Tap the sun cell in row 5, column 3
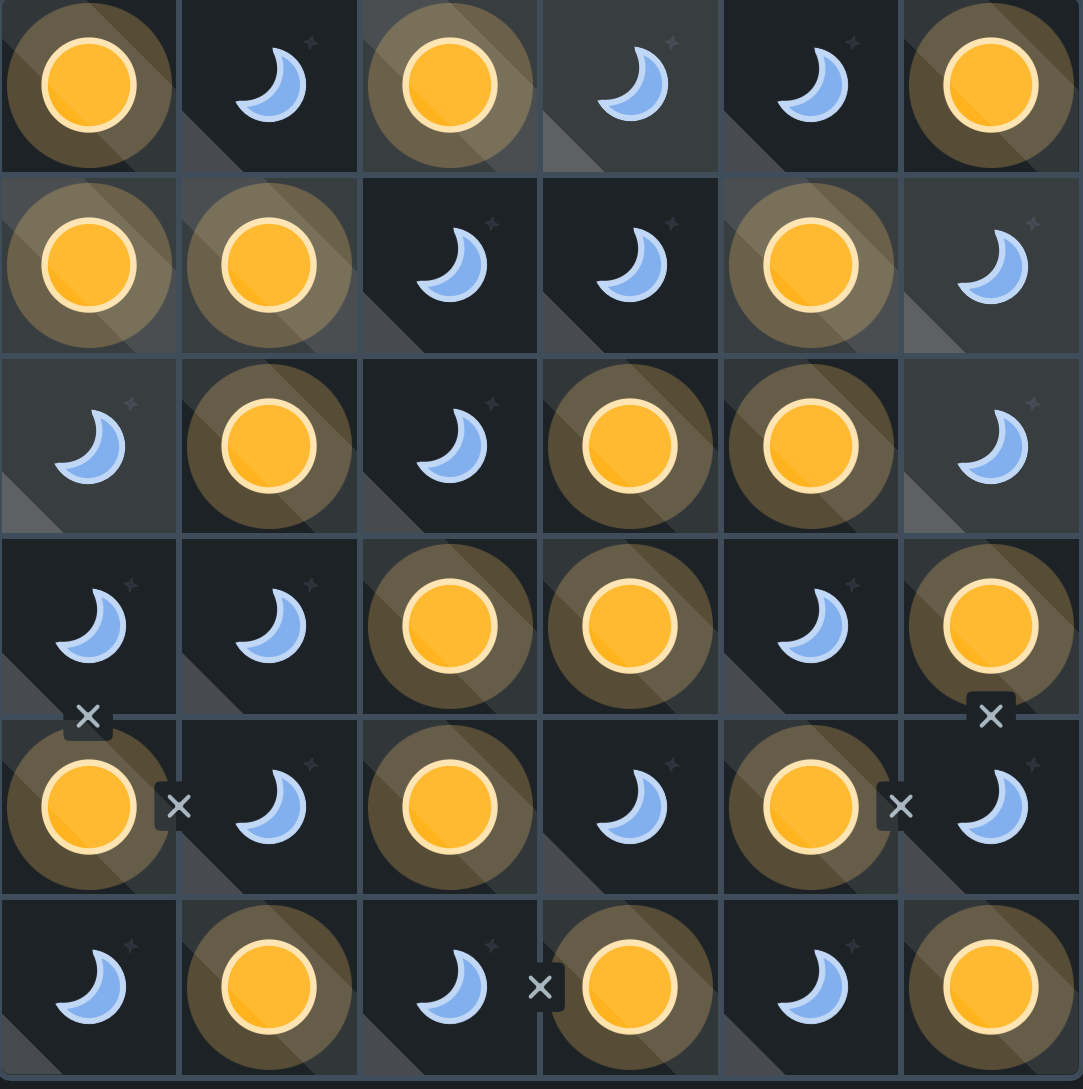The image size is (1083, 1089). pyautogui.click(x=450, y=806)
